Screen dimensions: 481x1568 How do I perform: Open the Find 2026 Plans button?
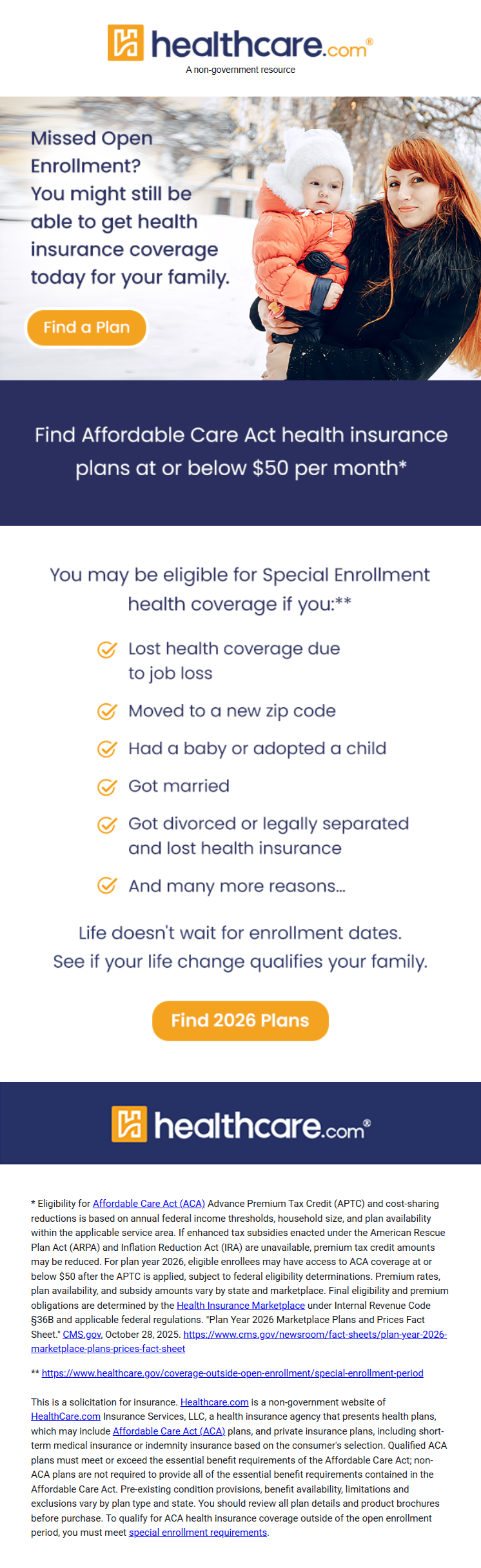(x=240, y=1020)
